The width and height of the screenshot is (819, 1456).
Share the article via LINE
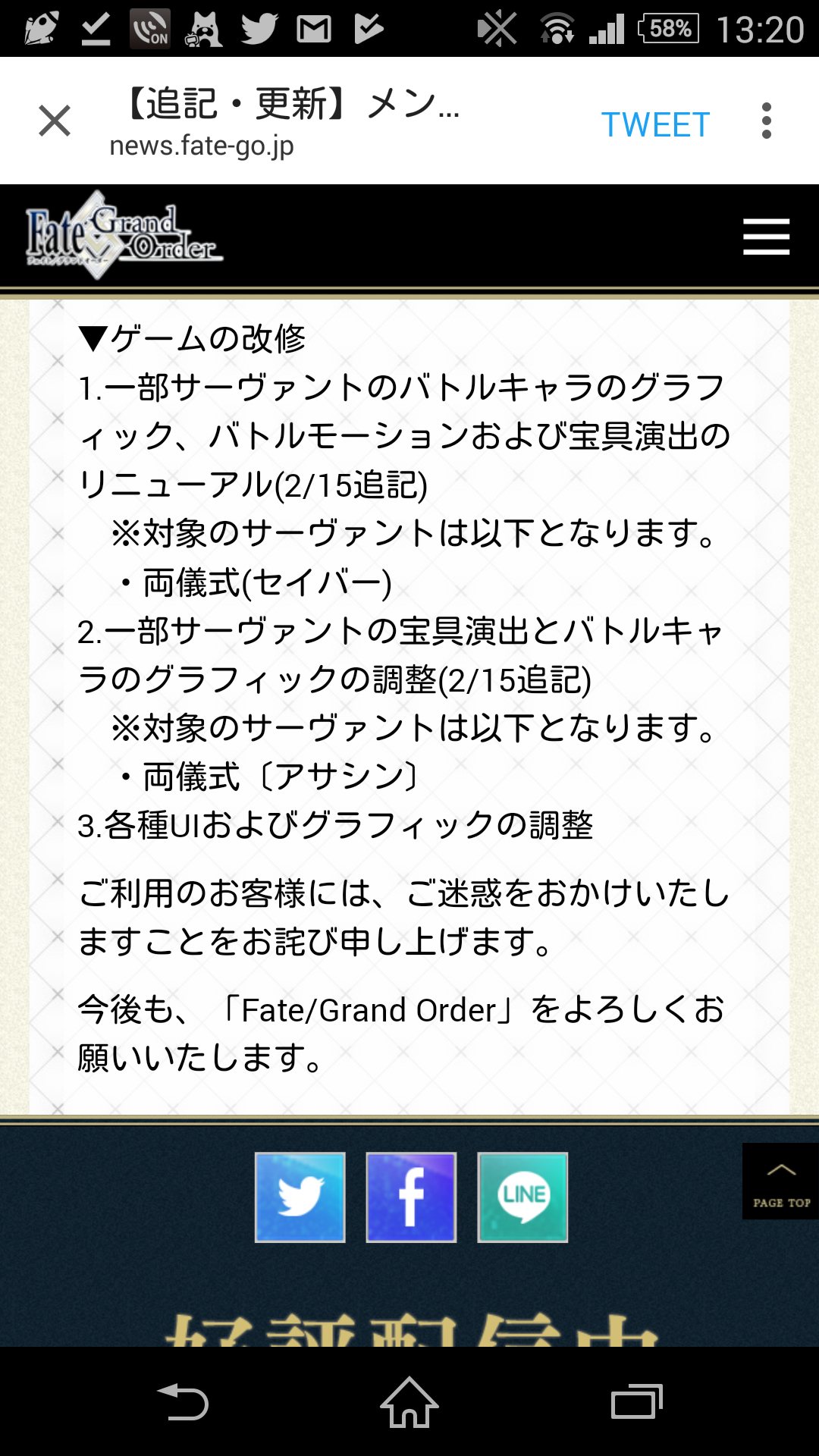click(522, 1197)
